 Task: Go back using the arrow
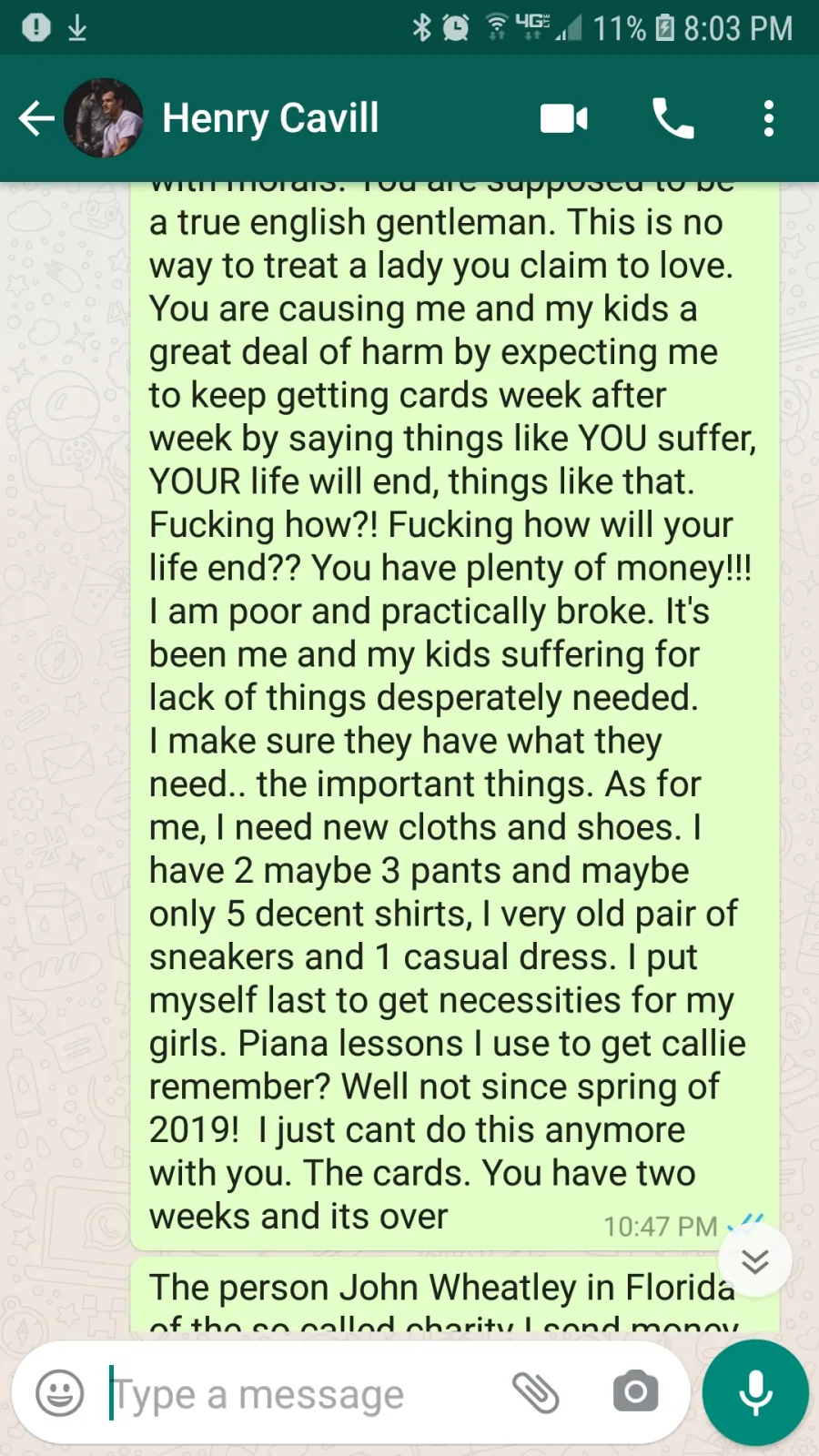pos(36,118)
